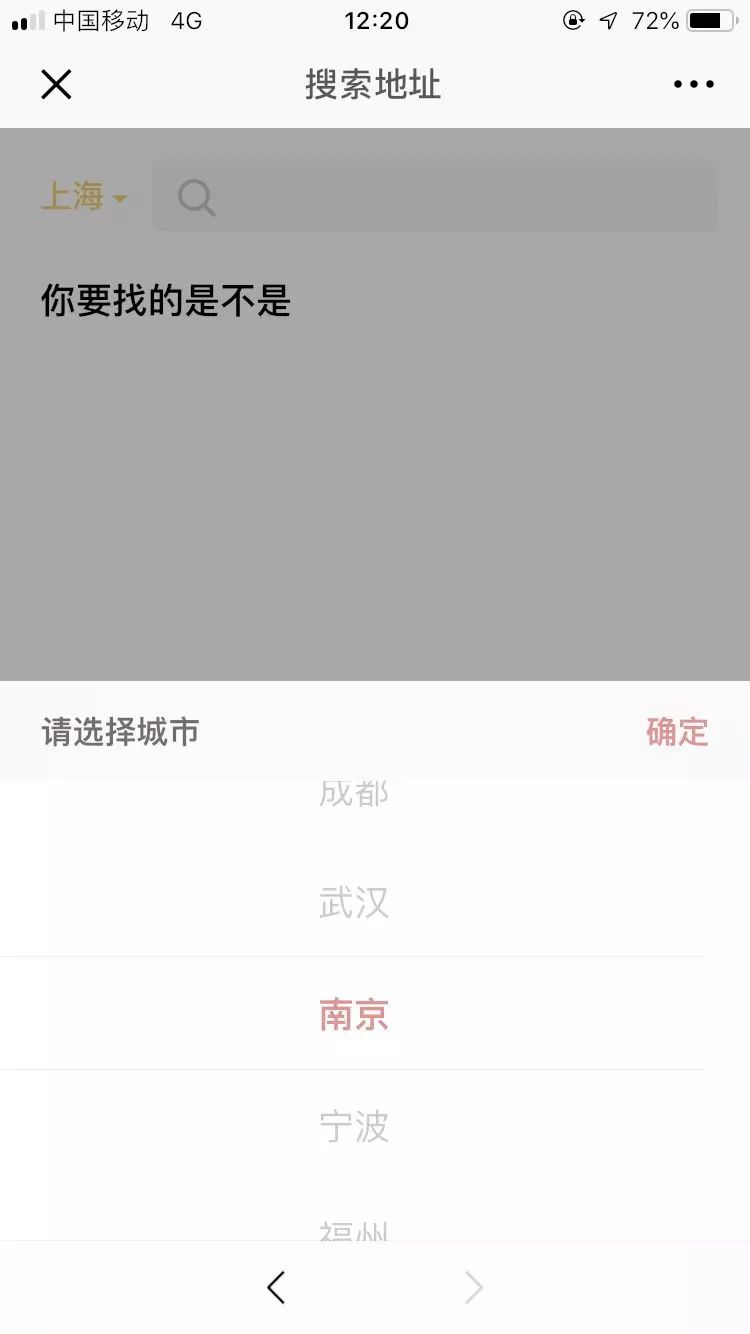Go back with the bottom left arrow
This screenshot has height=1334, width=750.
[276, 1287]
